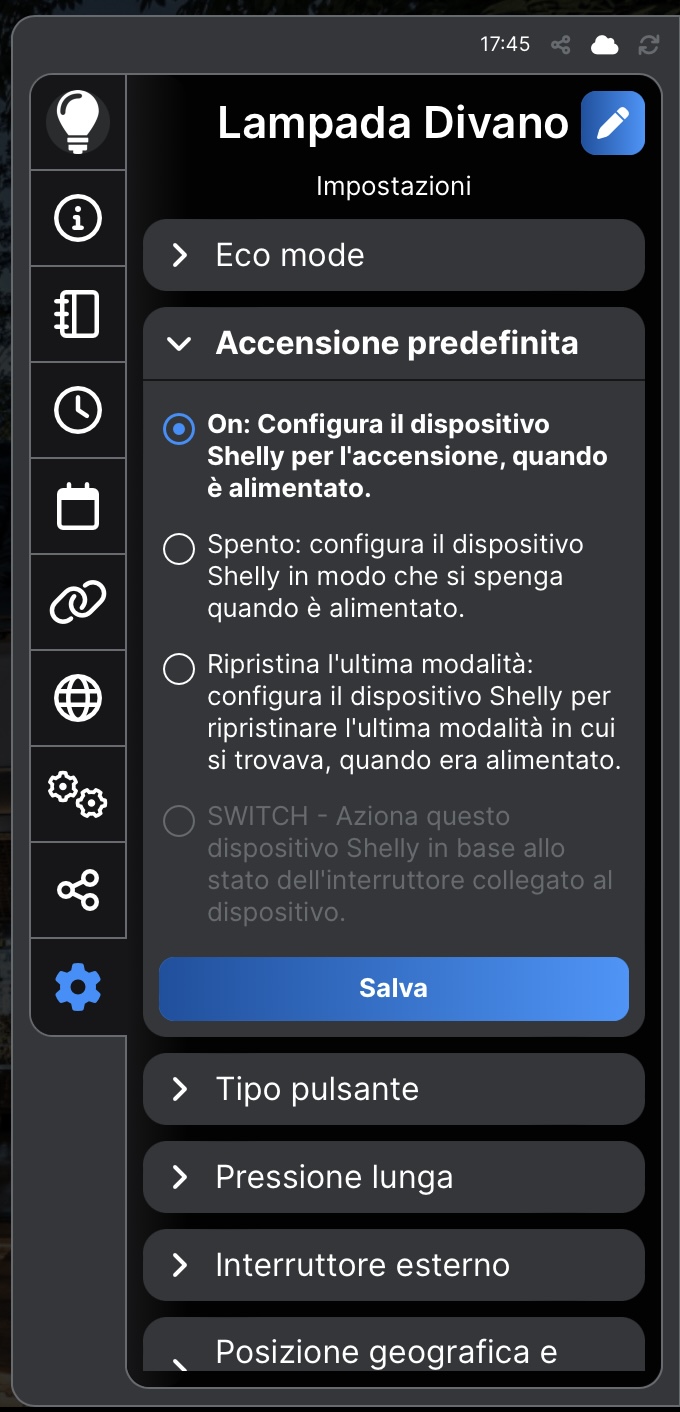680x1412 pixels.
Task: Expand the Posizione geografica section
Action: [393, 1352]
